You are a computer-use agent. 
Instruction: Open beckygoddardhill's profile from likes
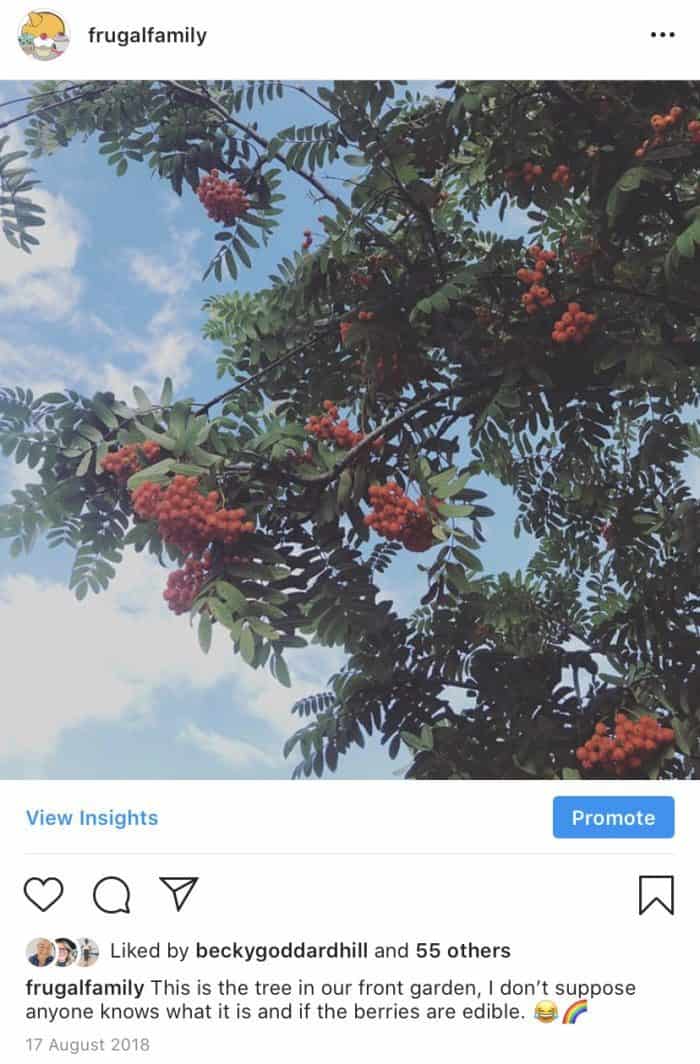tap(282, 950)
